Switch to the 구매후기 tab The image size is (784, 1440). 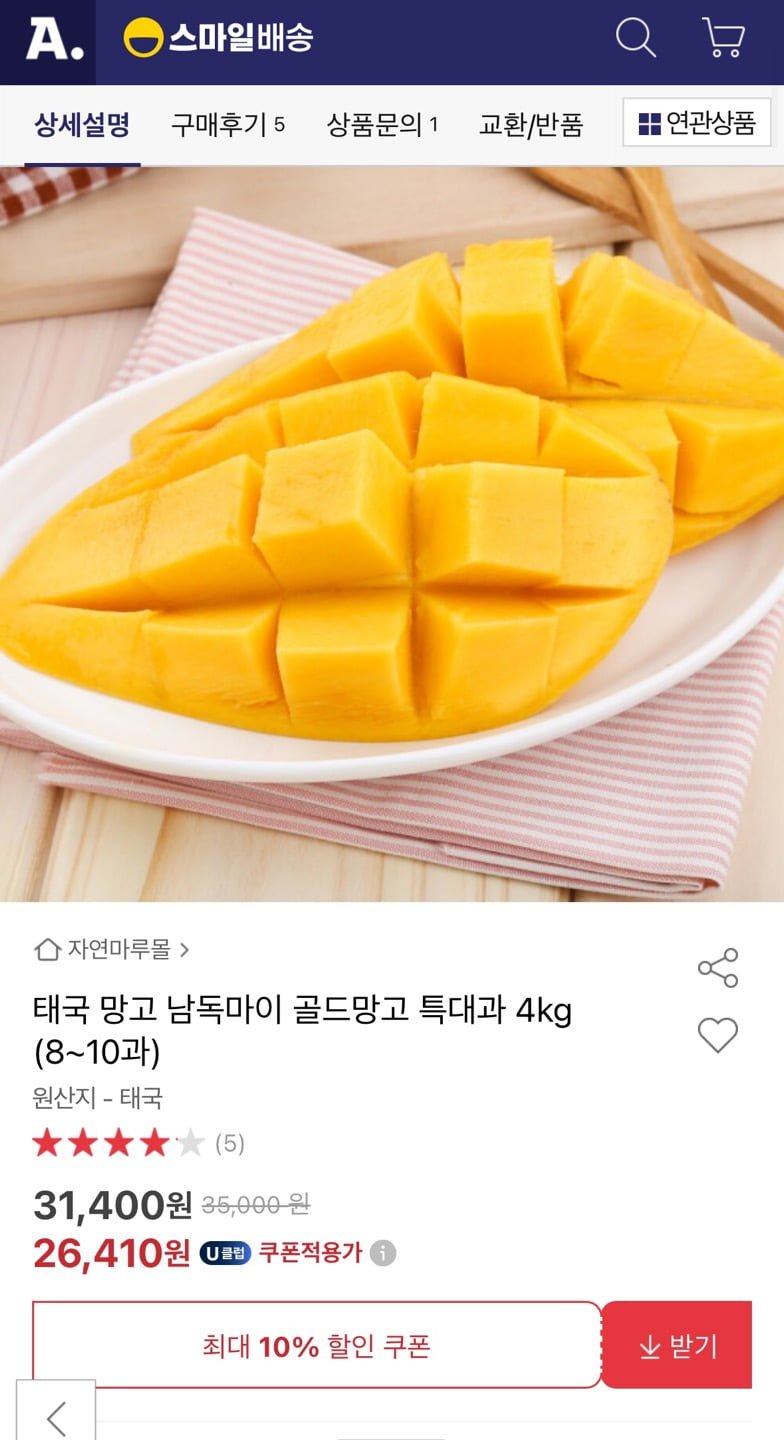coord(228,125)
